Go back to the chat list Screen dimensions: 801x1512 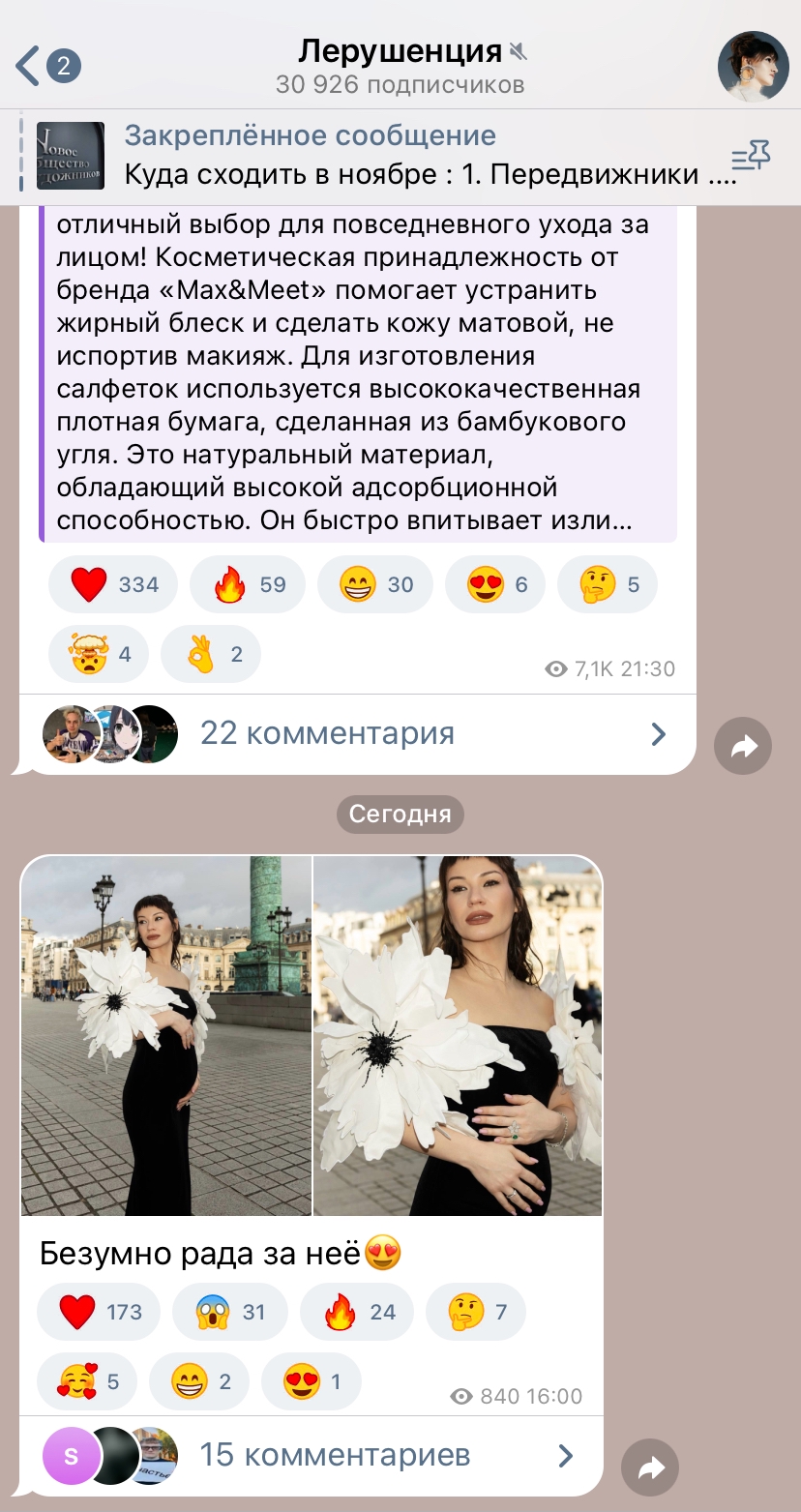point(48,66)
